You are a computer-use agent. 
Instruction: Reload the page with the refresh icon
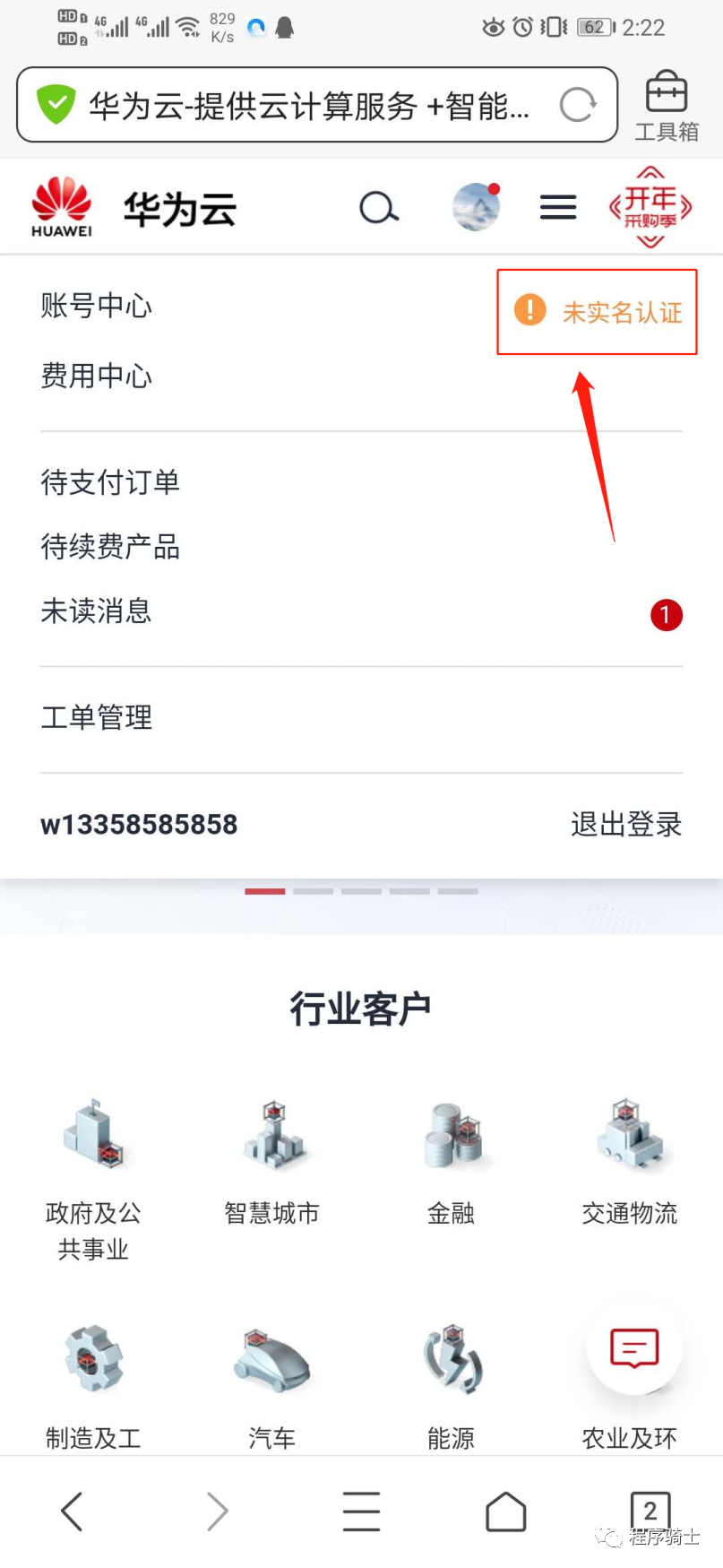578,106
